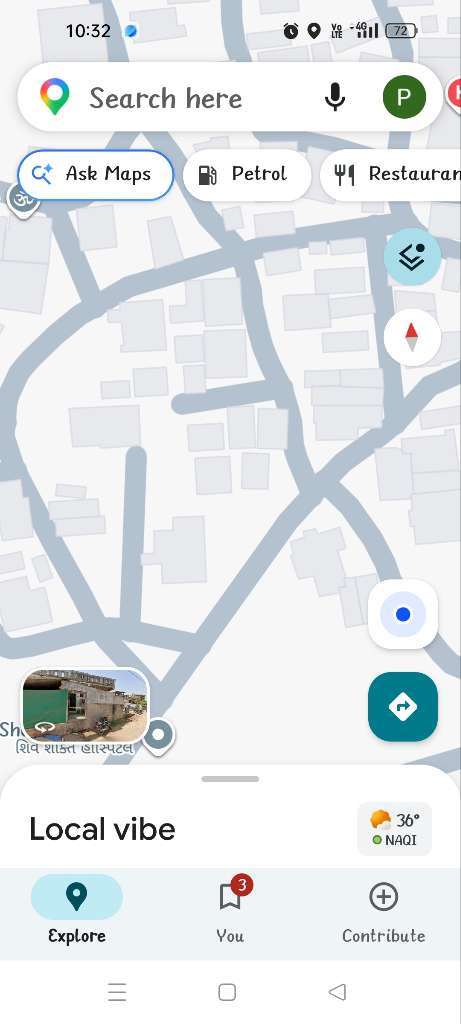The image size is (461, 1024).
Task: Switch to the You tab
Action: pyautogui.click(x=230, y=910)
